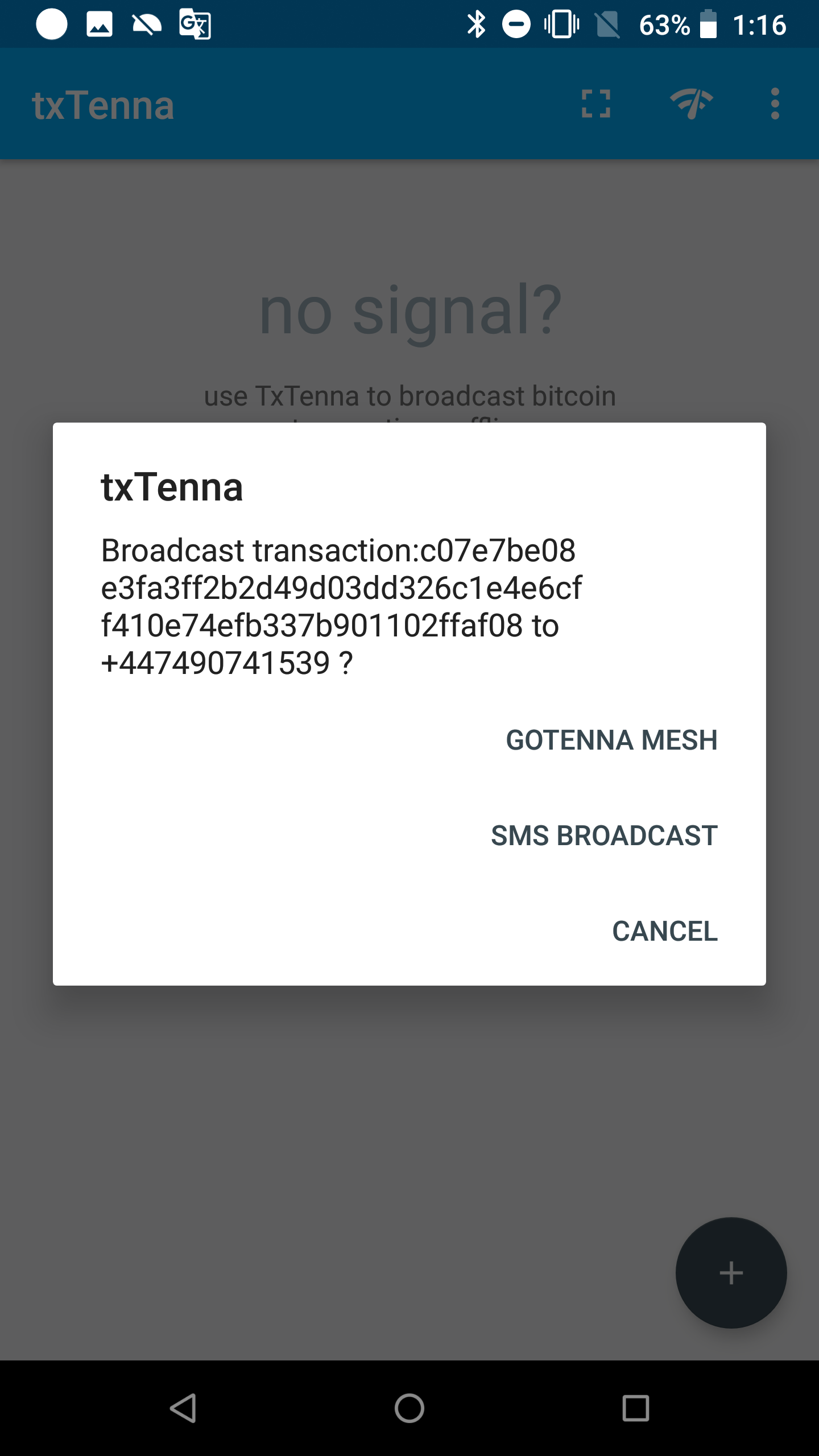Go to the home screen
Viewport: 819px width, 1456px height.
pos(409,1408)
